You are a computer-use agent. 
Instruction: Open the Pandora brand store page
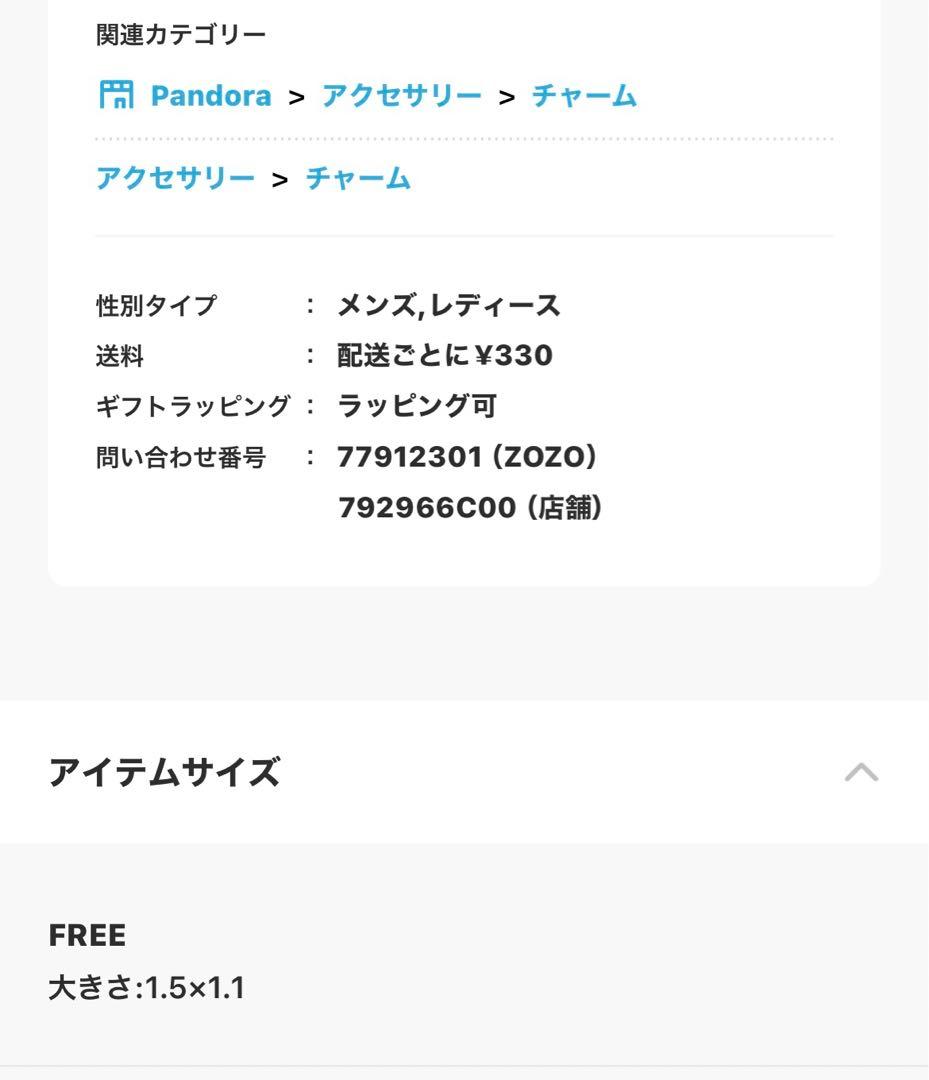[x=210, y=95]
